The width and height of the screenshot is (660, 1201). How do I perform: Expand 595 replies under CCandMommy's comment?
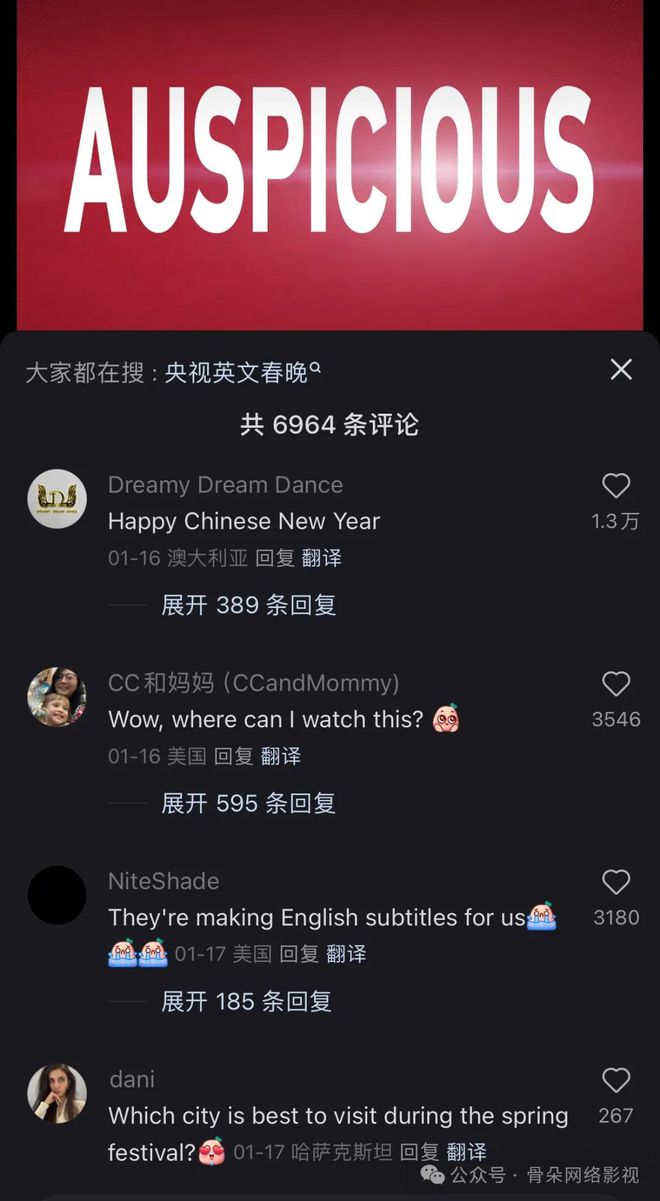coord(249,803)
